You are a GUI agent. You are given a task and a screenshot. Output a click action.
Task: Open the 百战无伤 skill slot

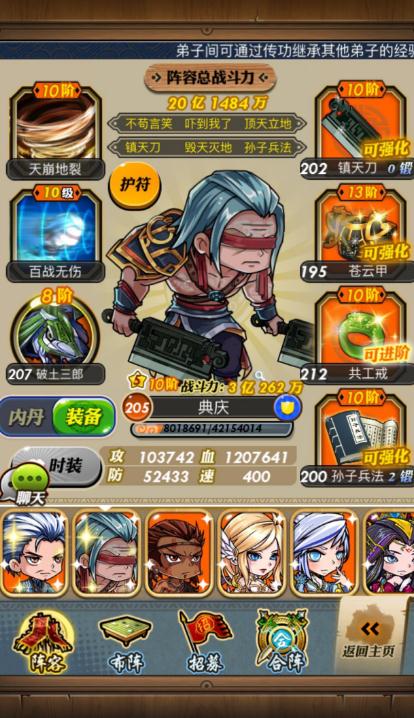pyautogui.click(x=55, y=233)
